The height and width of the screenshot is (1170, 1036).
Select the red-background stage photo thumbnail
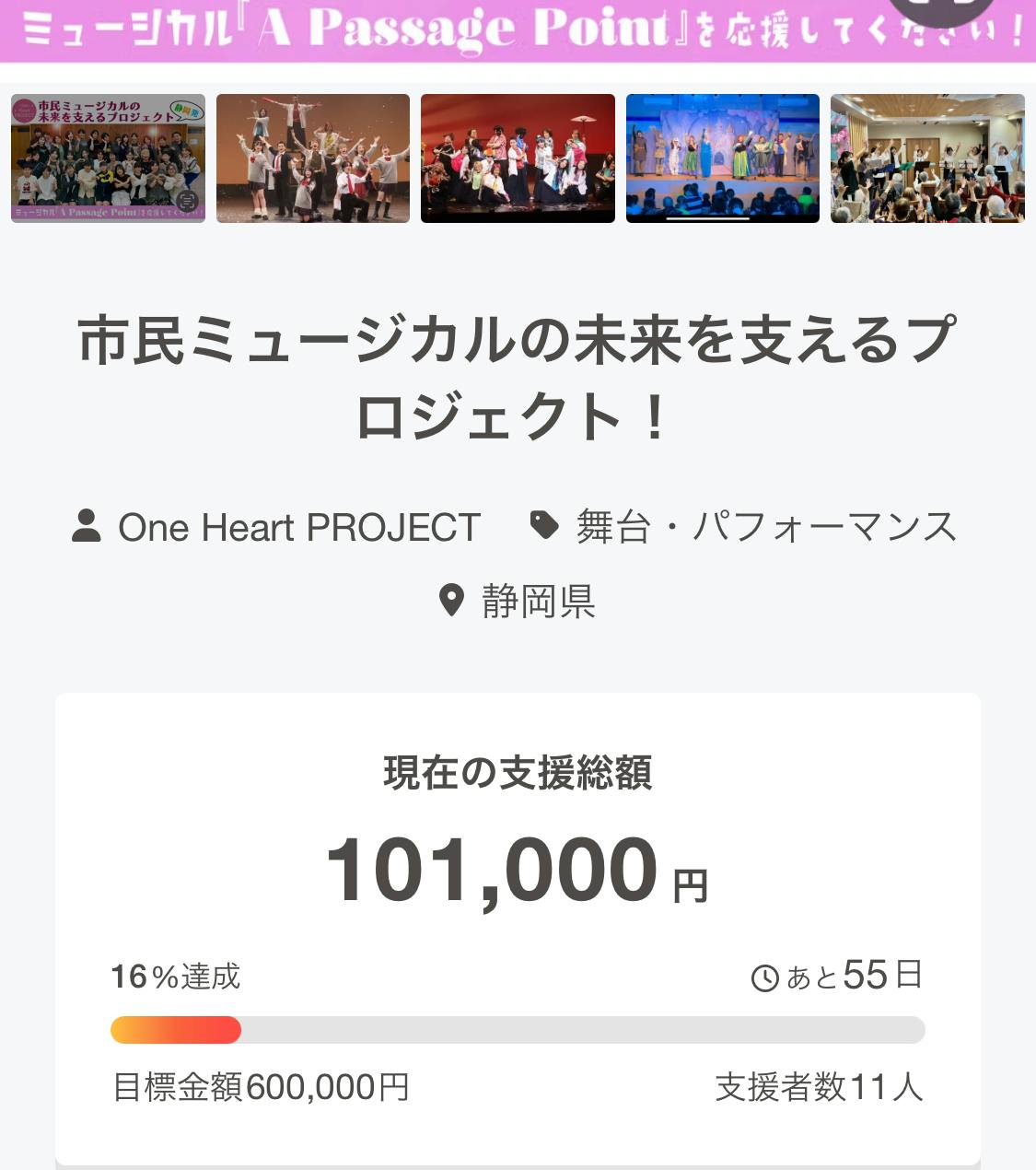click(518, 158)
